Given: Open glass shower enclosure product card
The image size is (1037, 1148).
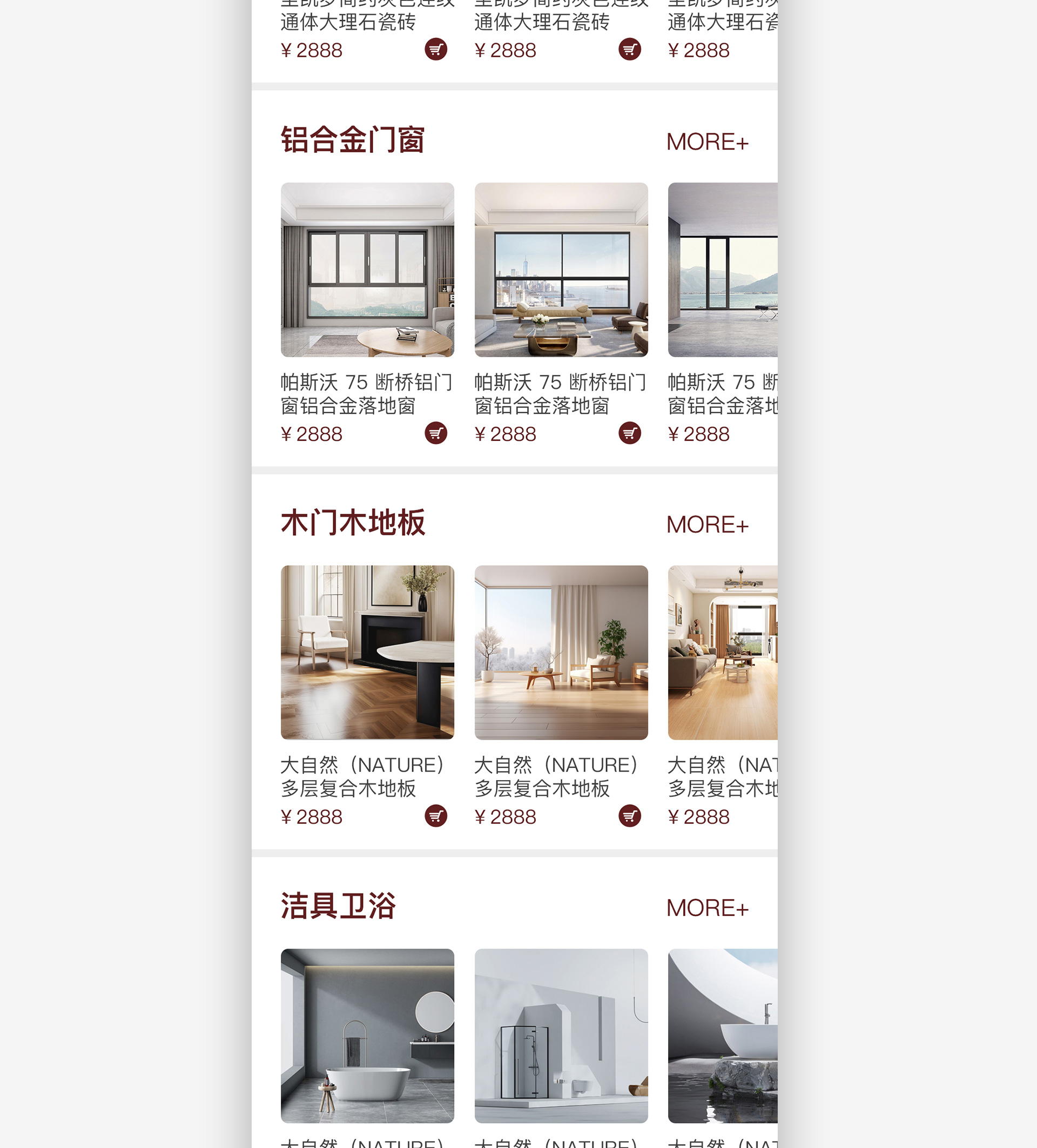Looking at the screenshot, I should [x=561, y=1035].
